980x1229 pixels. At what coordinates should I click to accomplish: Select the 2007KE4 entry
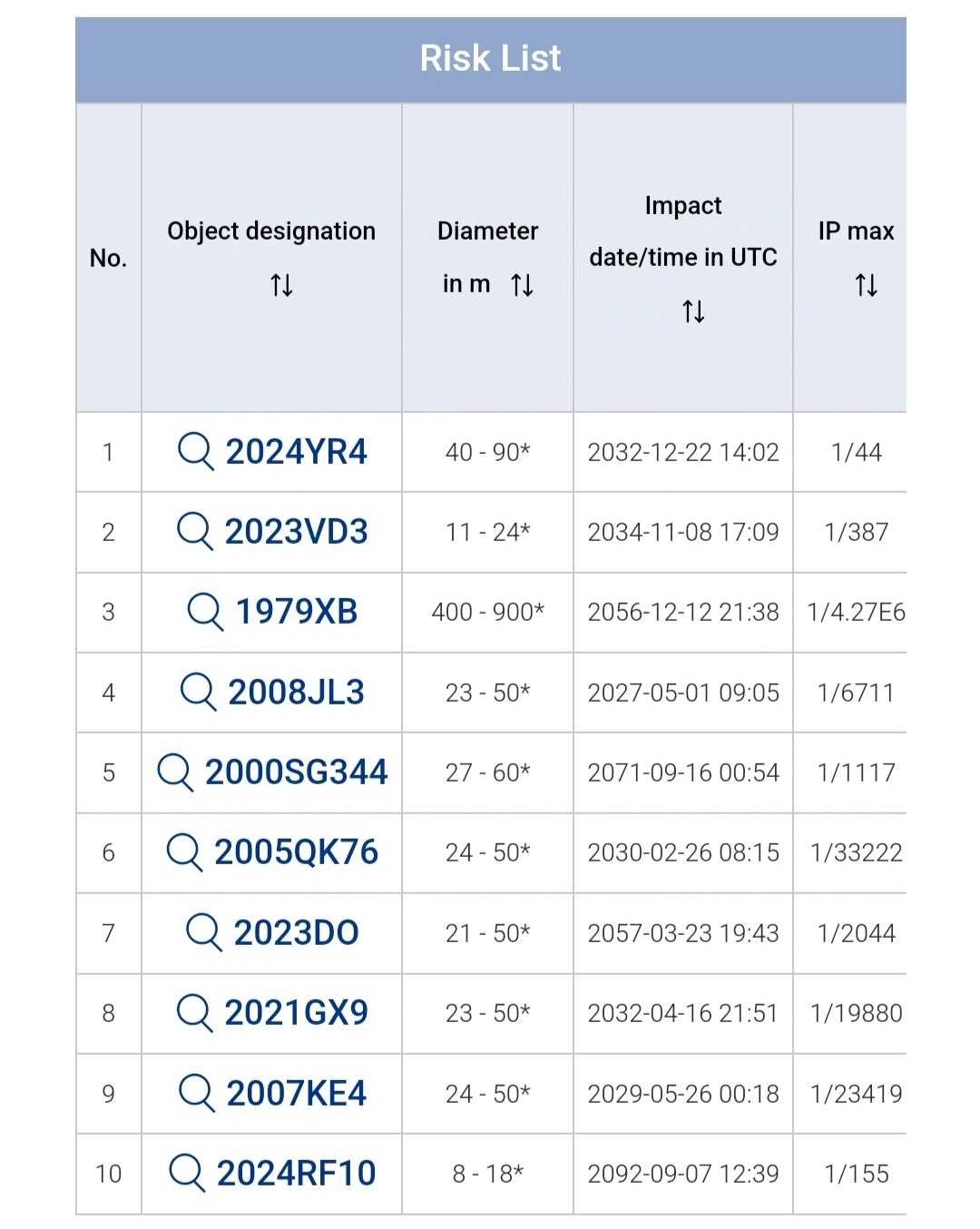tap(295, 1094)
